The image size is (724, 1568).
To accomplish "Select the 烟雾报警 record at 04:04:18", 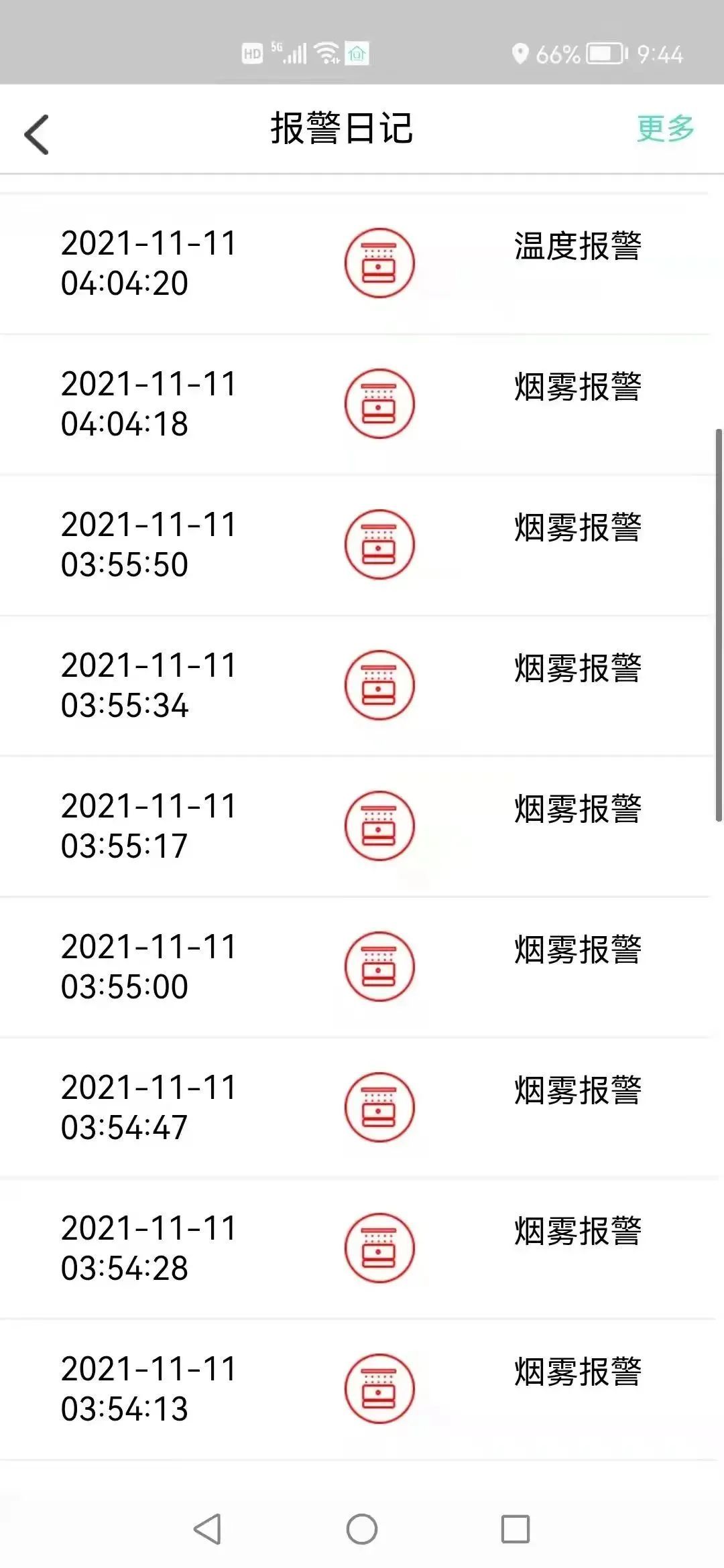I will pos(362,404).
